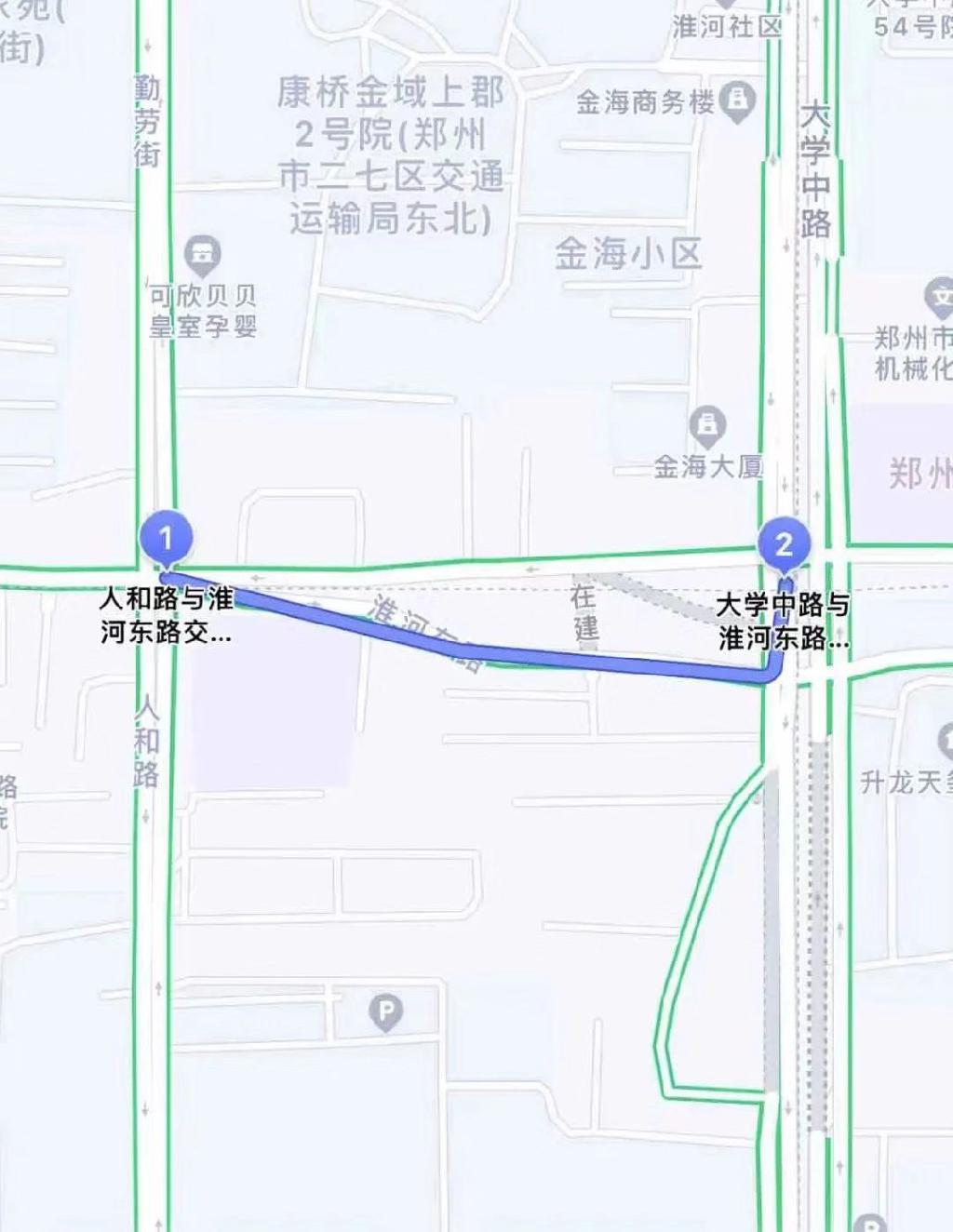Tap the parking lot P marker
The image size is (953, 1232).
(x=385, y=1011)
